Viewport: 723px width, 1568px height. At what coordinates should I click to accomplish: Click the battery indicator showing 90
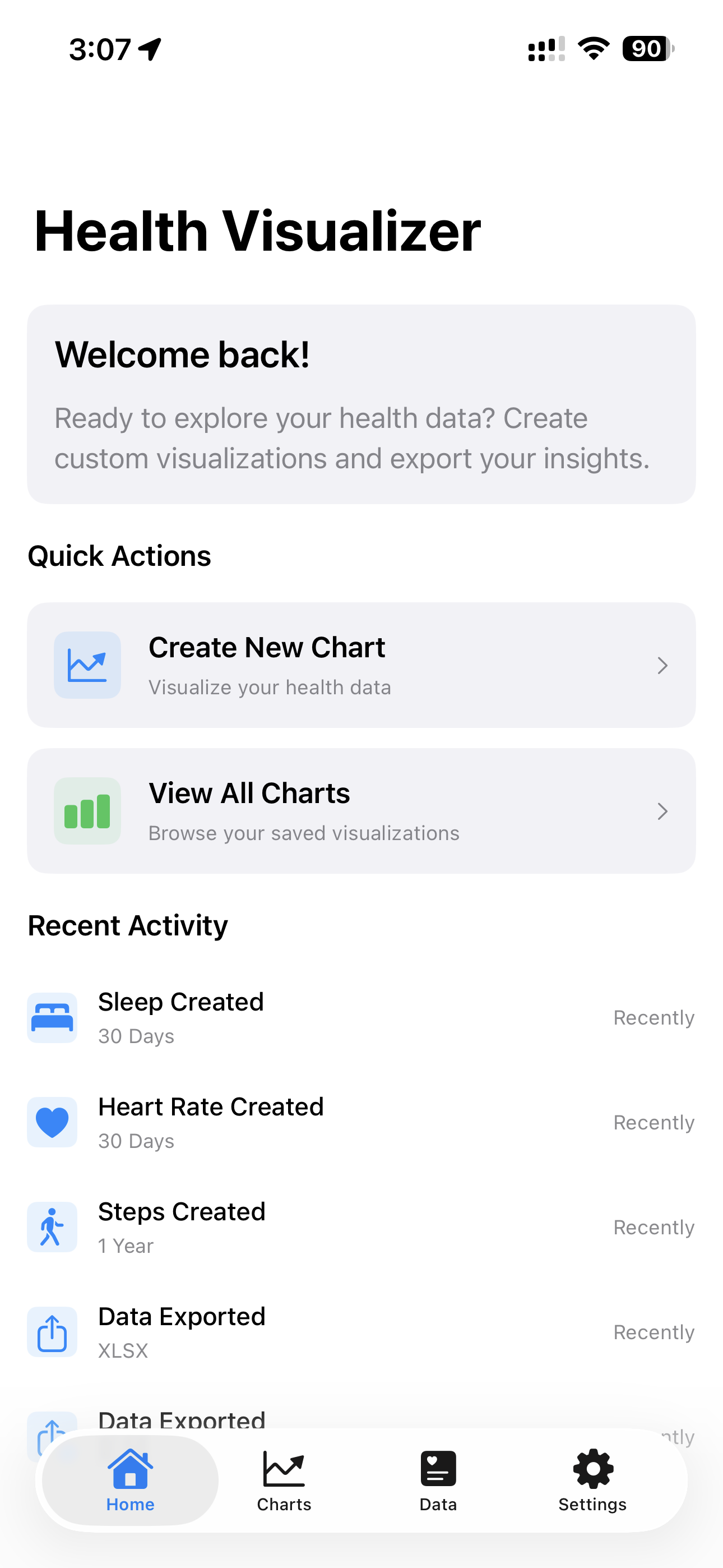point(647,50)
